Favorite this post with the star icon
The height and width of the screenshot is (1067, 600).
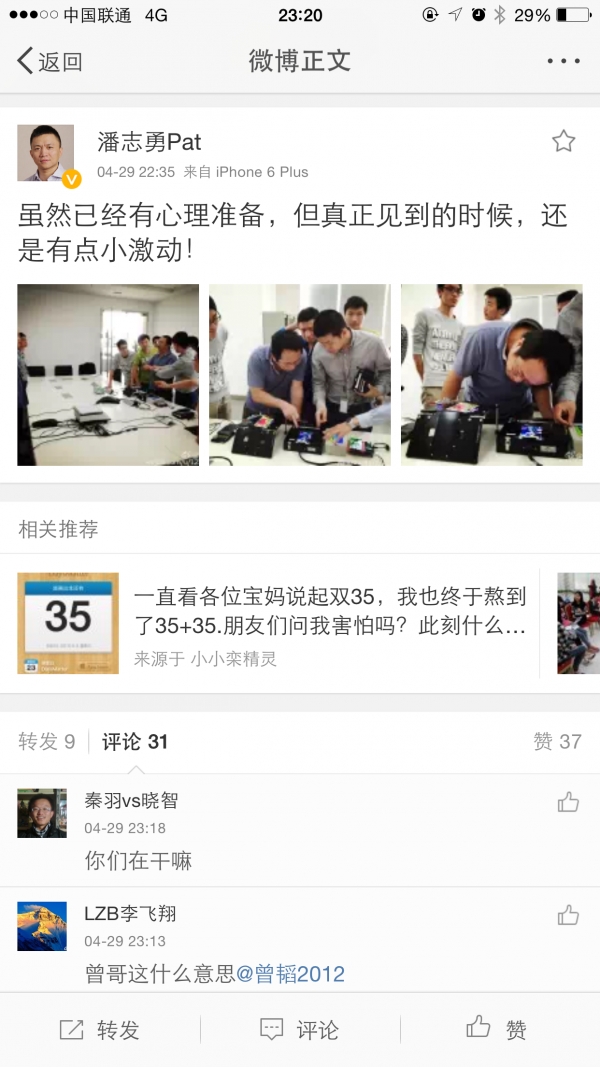click(564, 141)
